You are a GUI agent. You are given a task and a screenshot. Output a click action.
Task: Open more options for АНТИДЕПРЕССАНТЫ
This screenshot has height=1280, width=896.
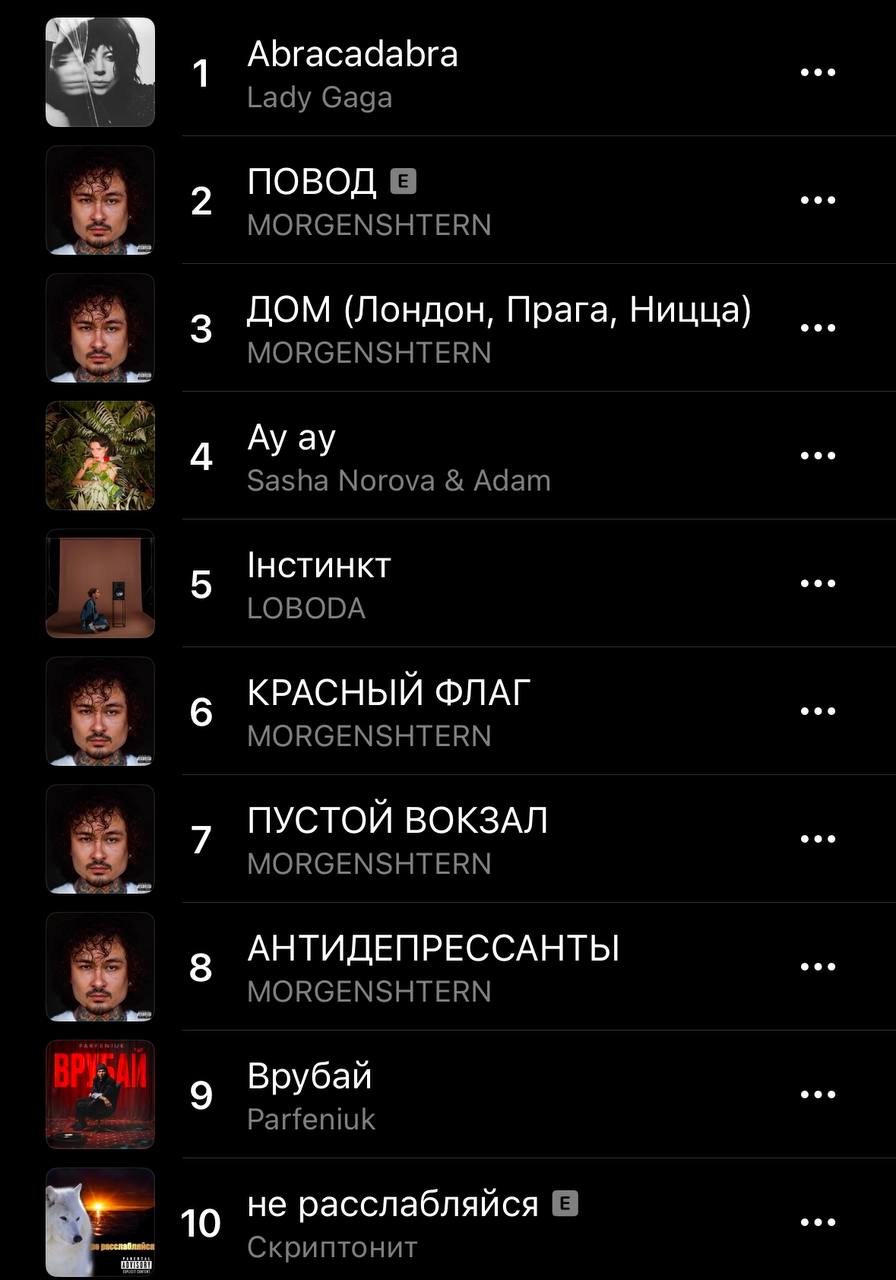click(818, 967)
